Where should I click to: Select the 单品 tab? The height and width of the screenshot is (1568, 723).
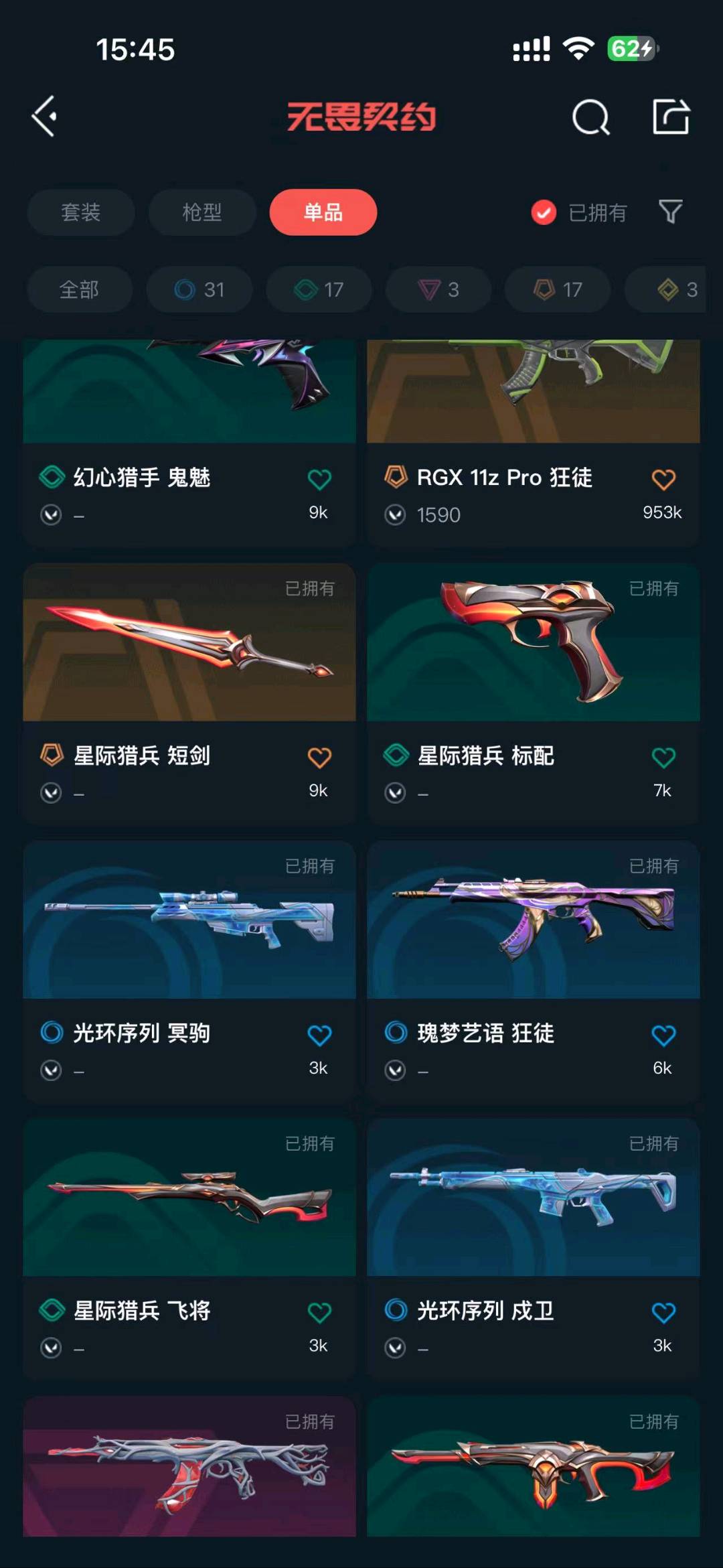[323, 212]
